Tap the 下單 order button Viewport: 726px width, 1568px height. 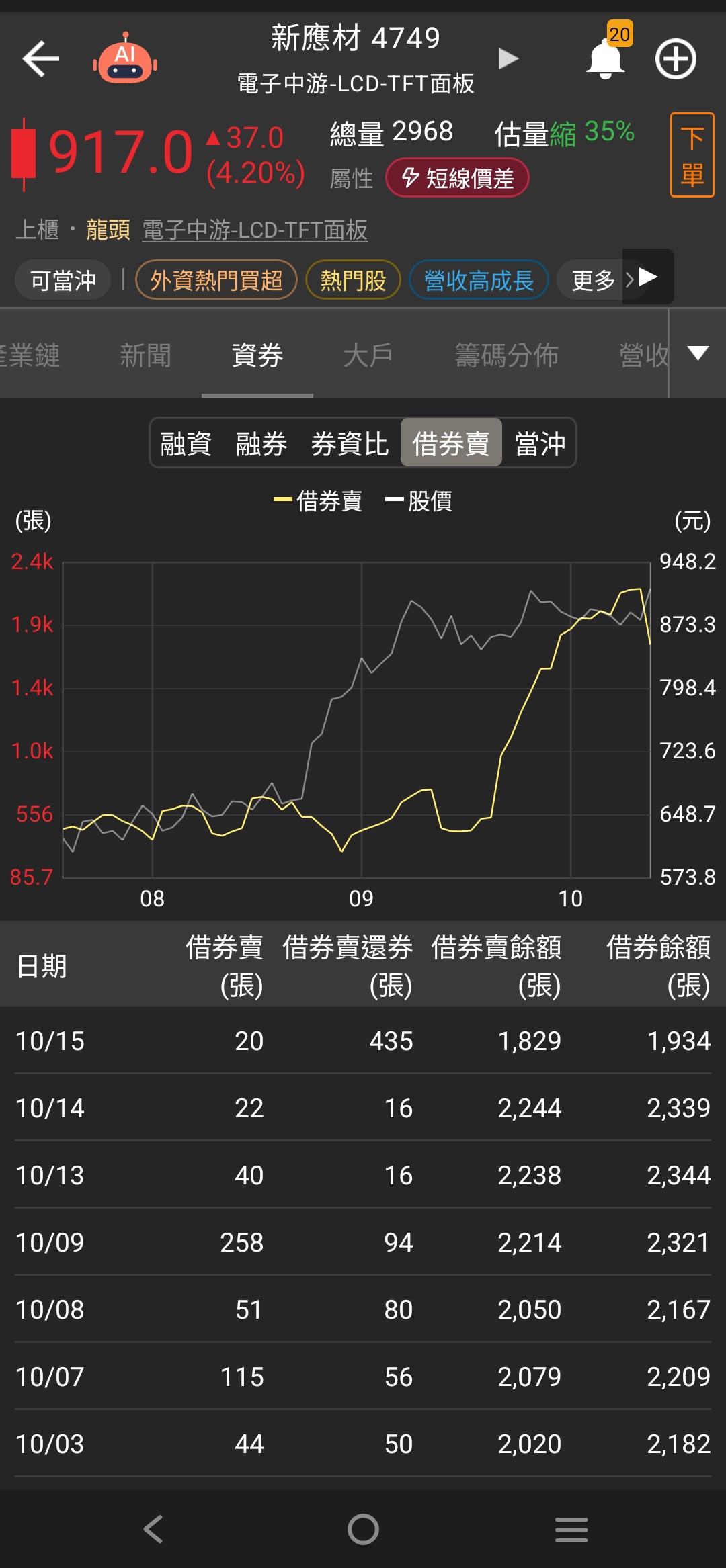coord(692,155)
